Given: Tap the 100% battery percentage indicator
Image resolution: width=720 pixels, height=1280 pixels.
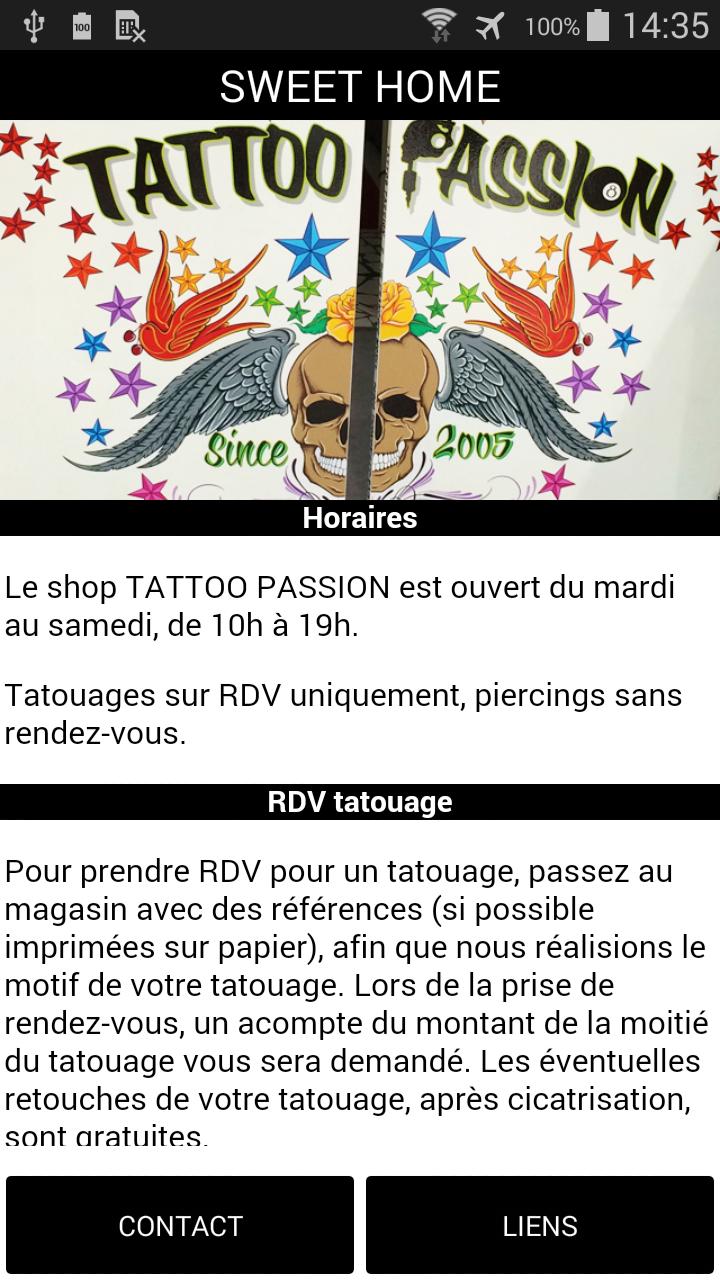Looking at the screenshot, I should [x=551, y=26].
